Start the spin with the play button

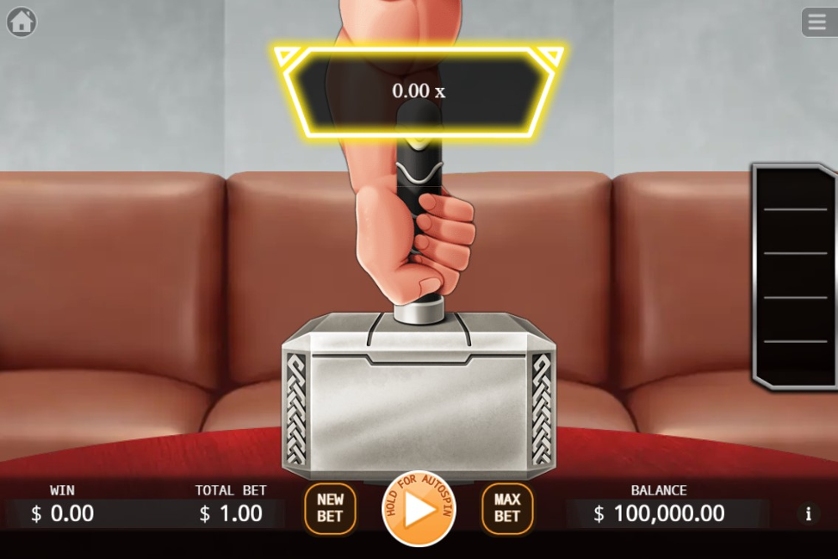419,509
